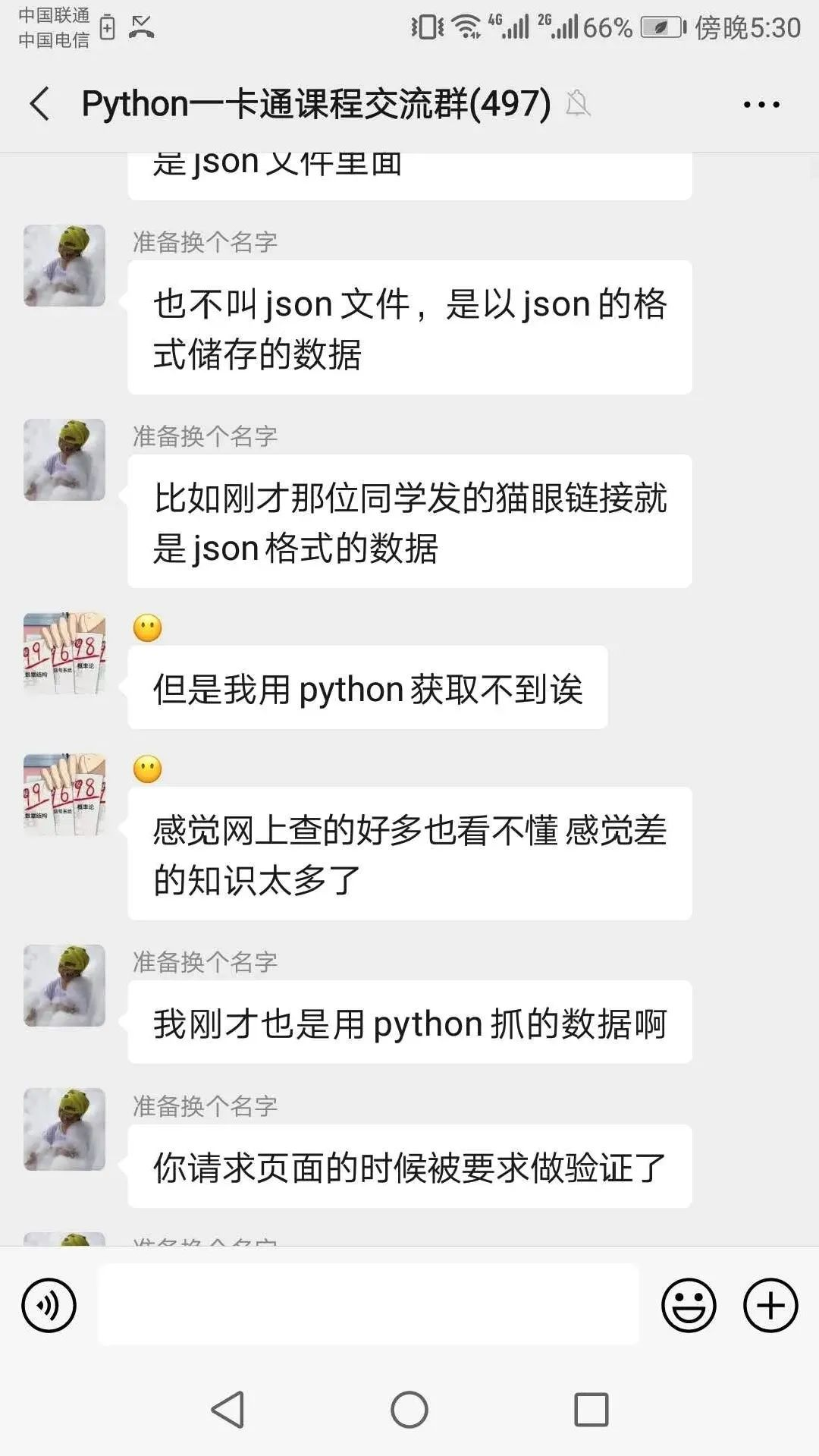Open the plus attachments menu
Viewport: 819px width, 1456px height.
pyautogui.click(x=770, y=1305)
